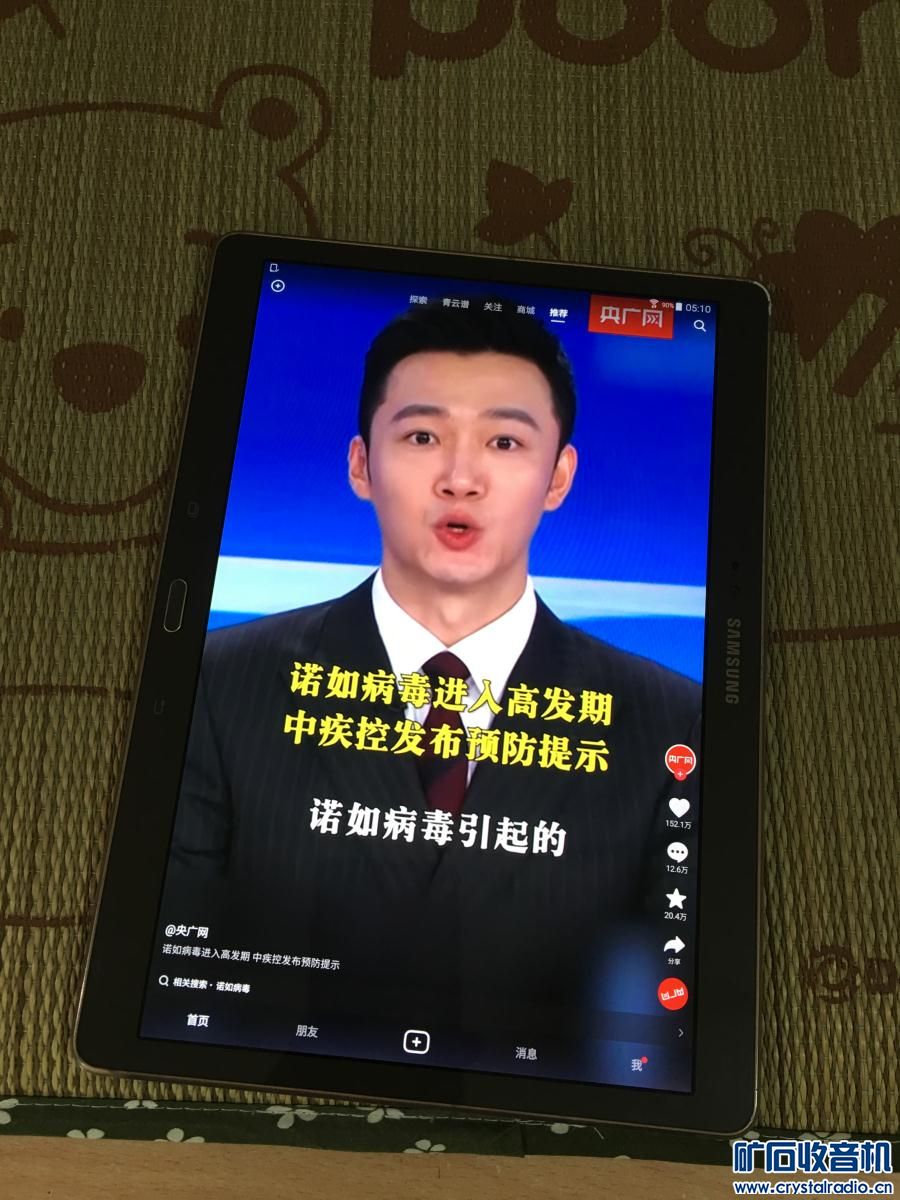Open the comments bubble icon
Viewport: 900px width, 1200px height.
coord(678,853)
